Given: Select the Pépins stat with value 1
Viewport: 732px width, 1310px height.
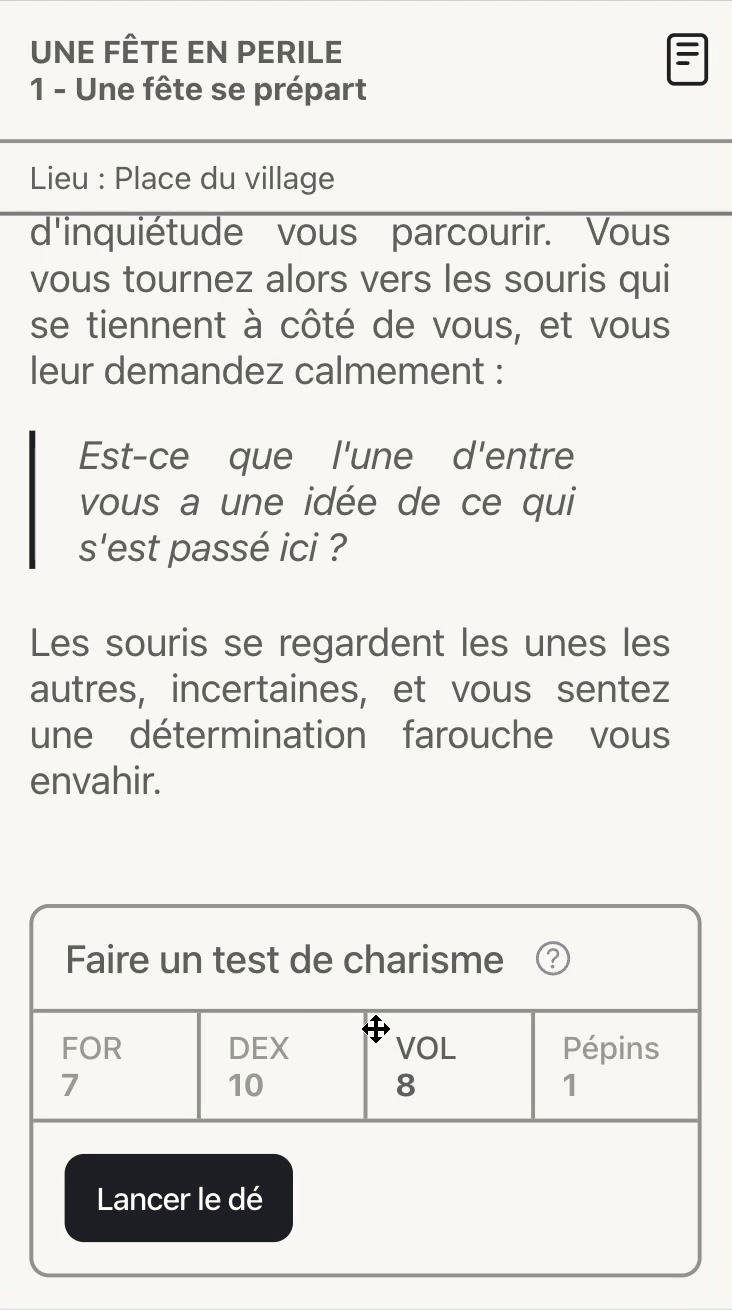Looking at the screenshot, I should [614, 1065].
